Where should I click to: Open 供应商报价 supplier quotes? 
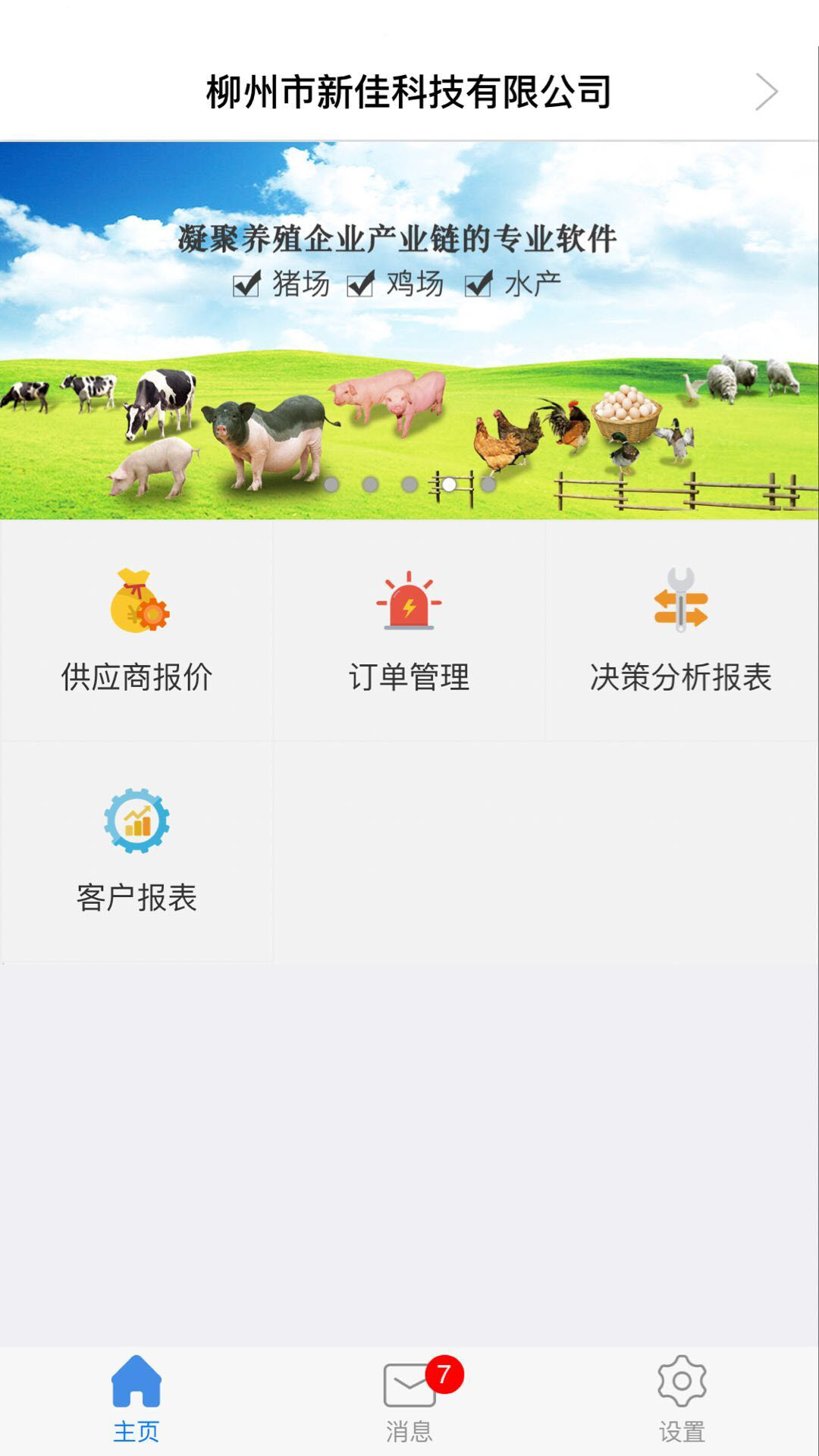coord(136,631)
